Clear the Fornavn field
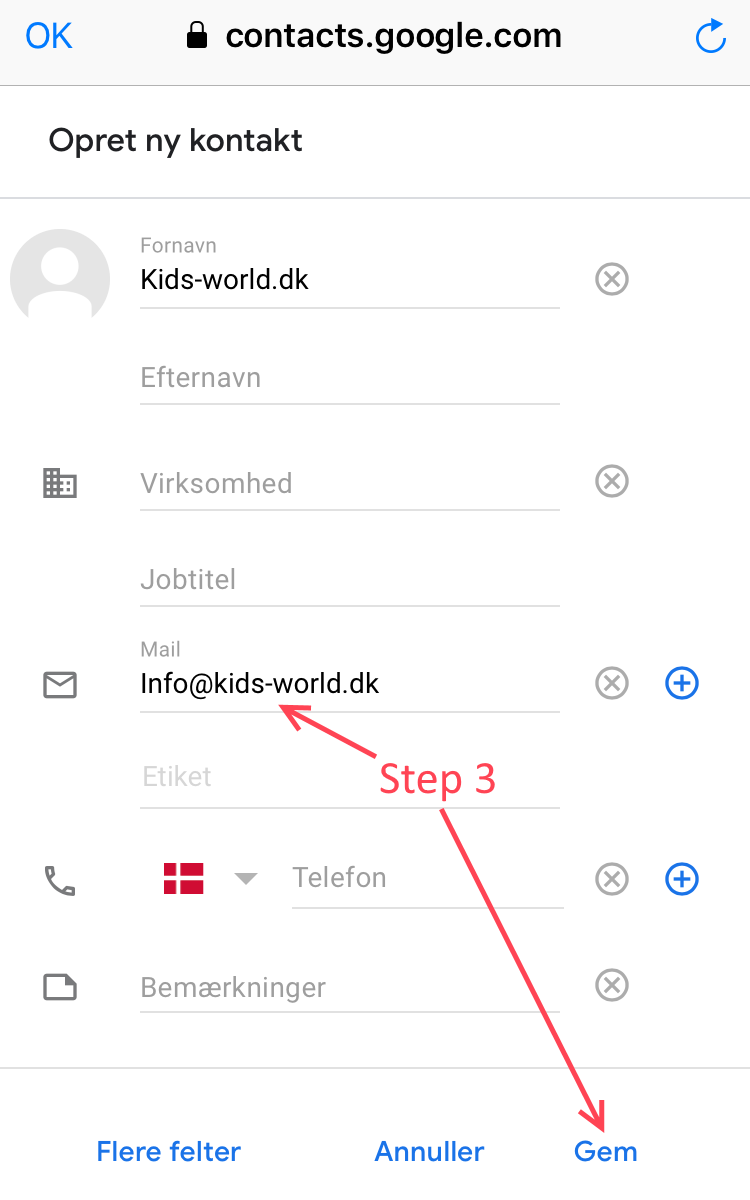The width and height of the screenshot is (750, 1200). (x=612, y=278)
